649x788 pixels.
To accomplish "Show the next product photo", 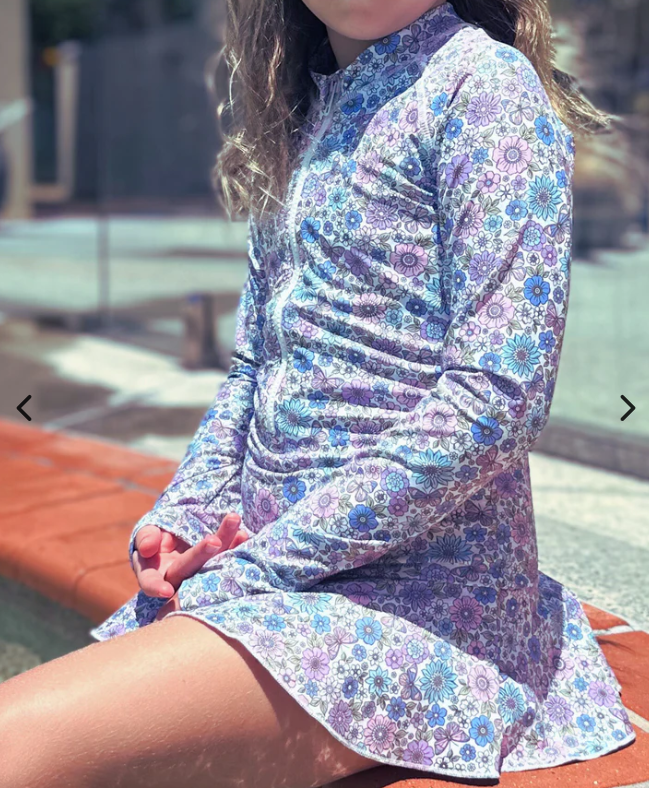I will tap(626, 408).
